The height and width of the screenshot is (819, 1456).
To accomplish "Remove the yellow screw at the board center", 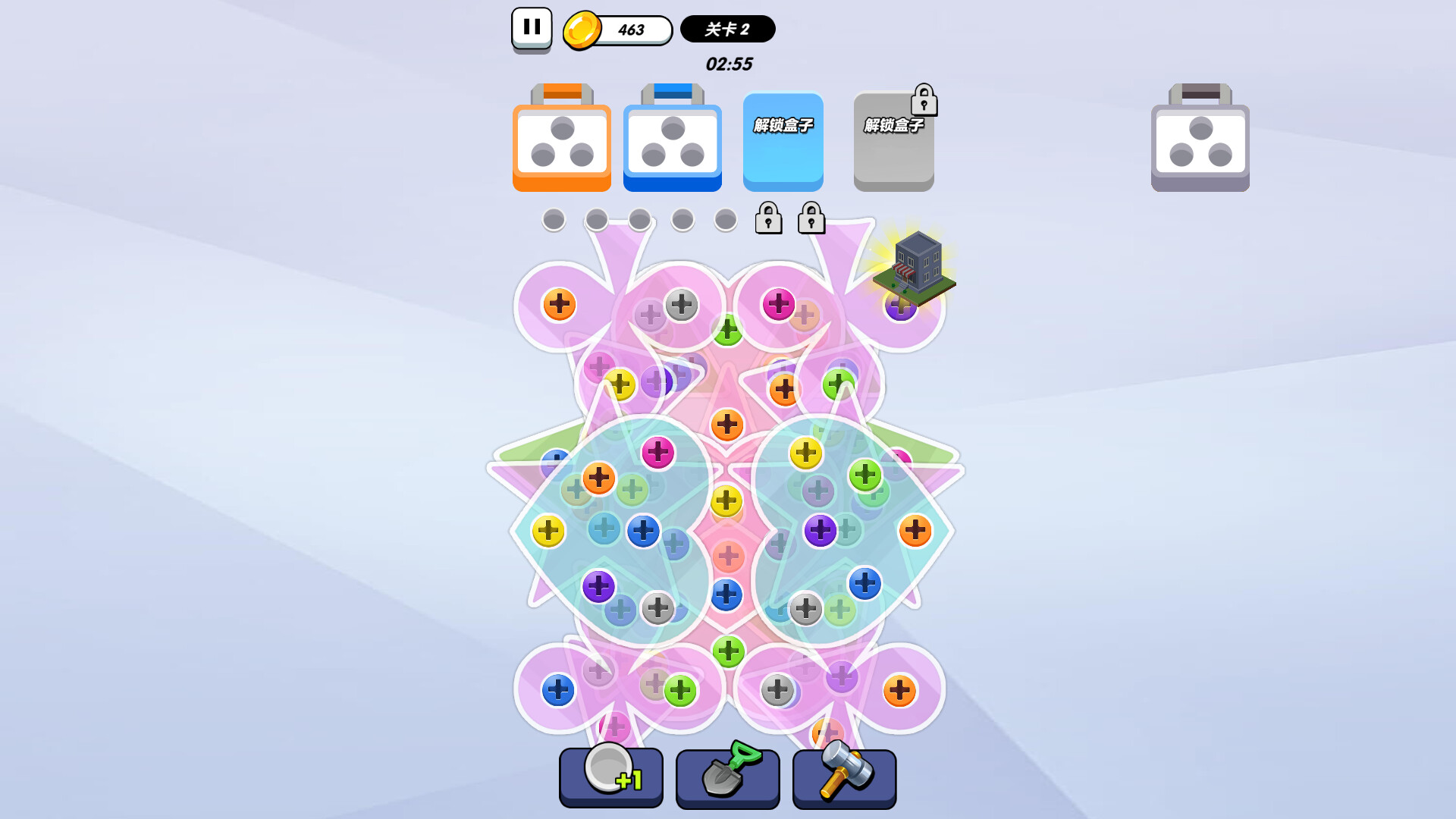I will 726,500.
